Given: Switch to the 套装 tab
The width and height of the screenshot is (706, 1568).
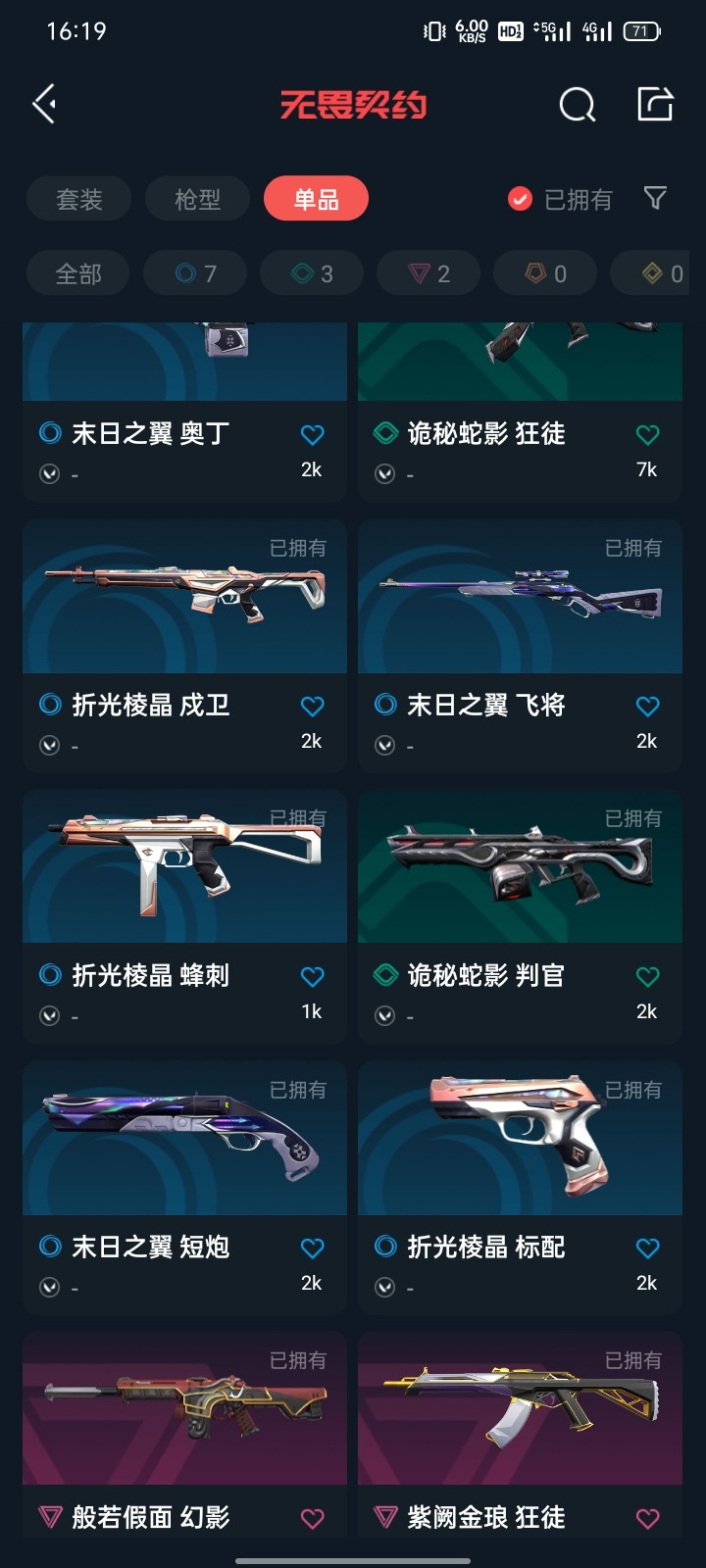Looking at the screenshot, I should [78, 200].
